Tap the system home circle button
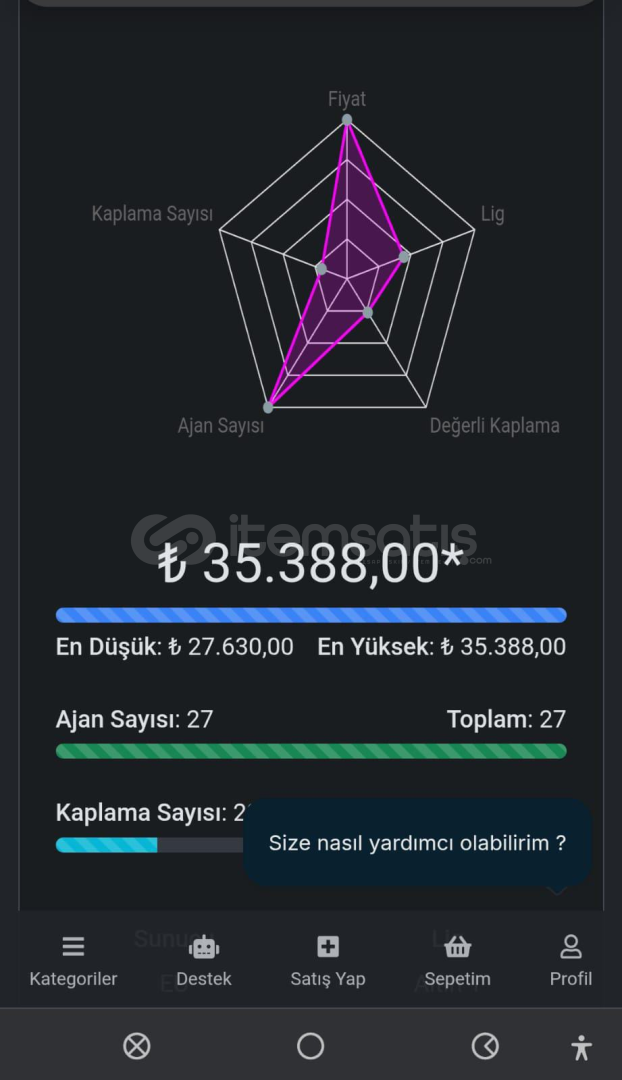 coord(311,1046)
